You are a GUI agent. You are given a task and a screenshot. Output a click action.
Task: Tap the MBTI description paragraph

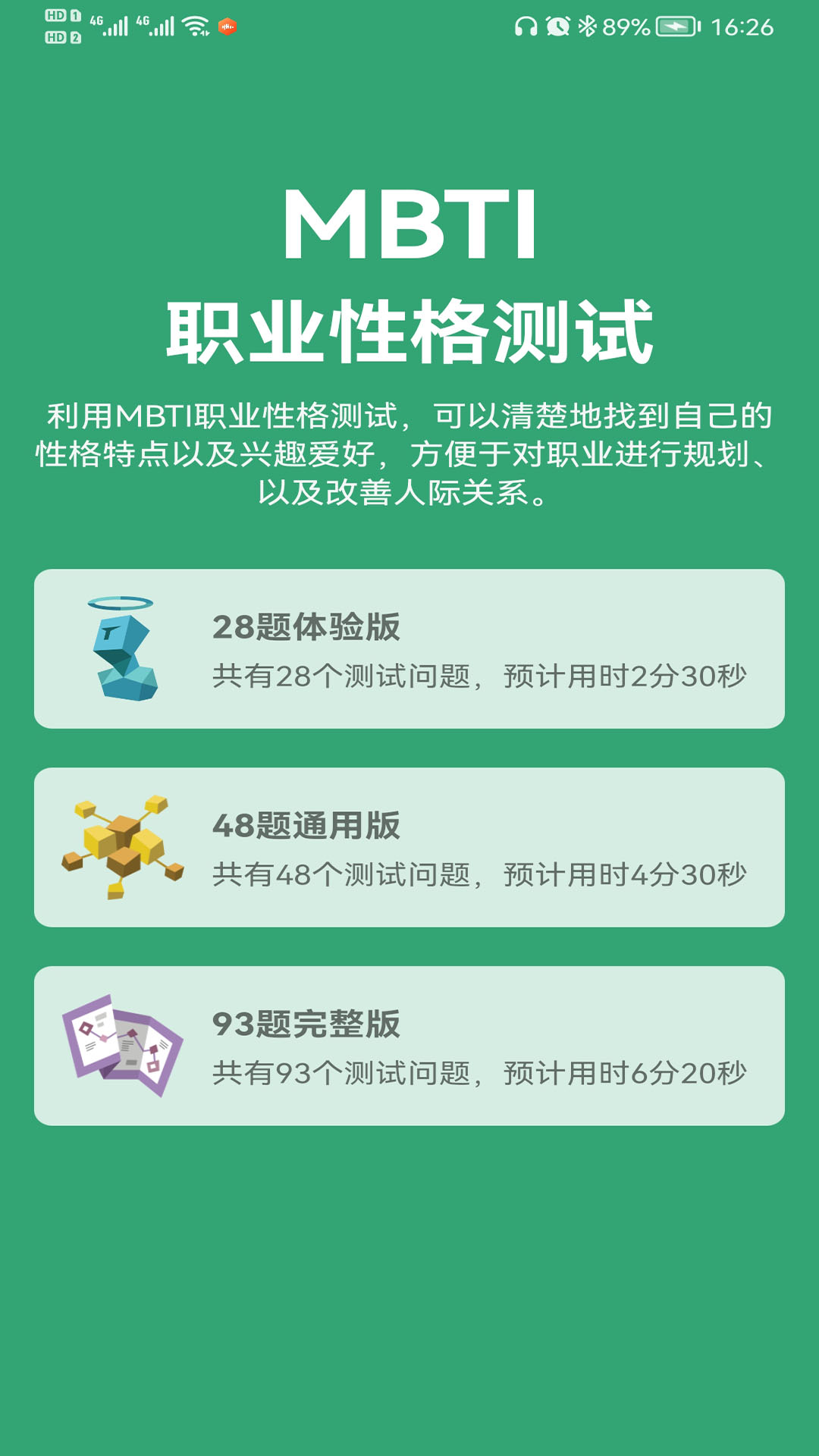409,451
